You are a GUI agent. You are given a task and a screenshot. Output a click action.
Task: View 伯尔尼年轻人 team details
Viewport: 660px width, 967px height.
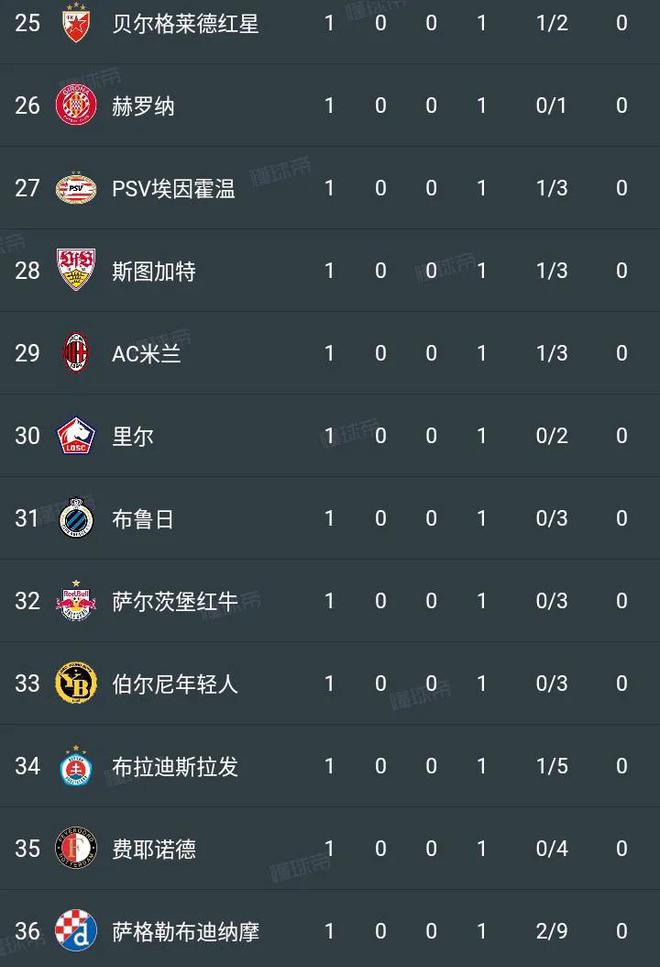click(174, 684)
